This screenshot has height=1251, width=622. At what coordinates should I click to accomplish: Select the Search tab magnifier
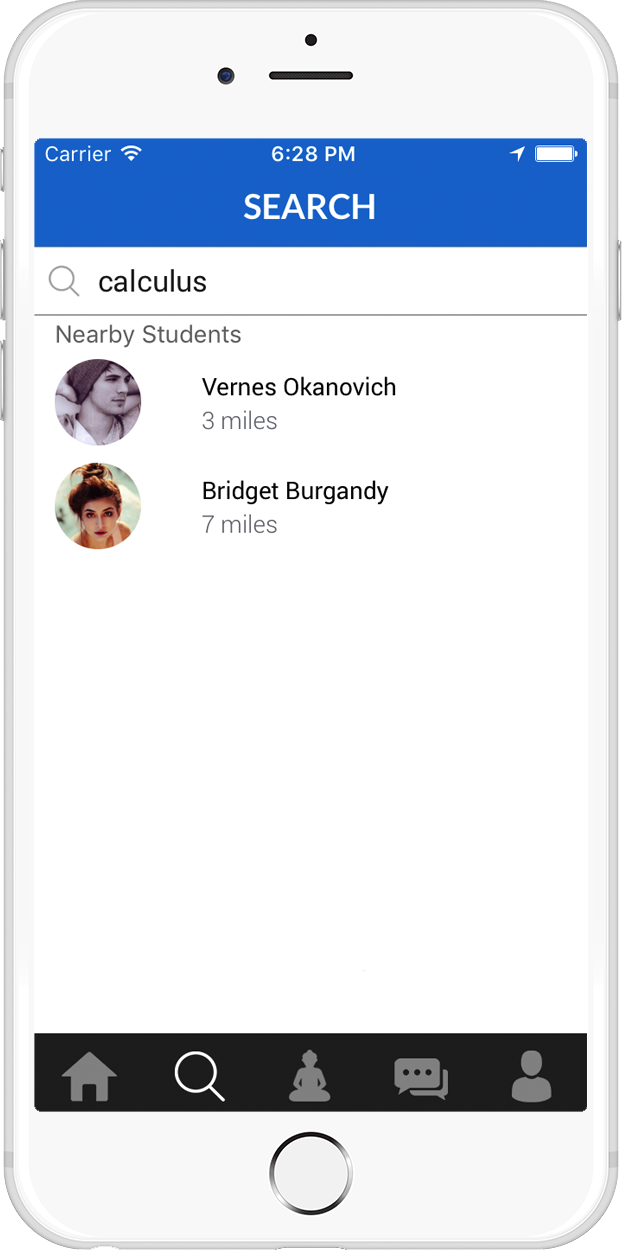click(199, 1076)
